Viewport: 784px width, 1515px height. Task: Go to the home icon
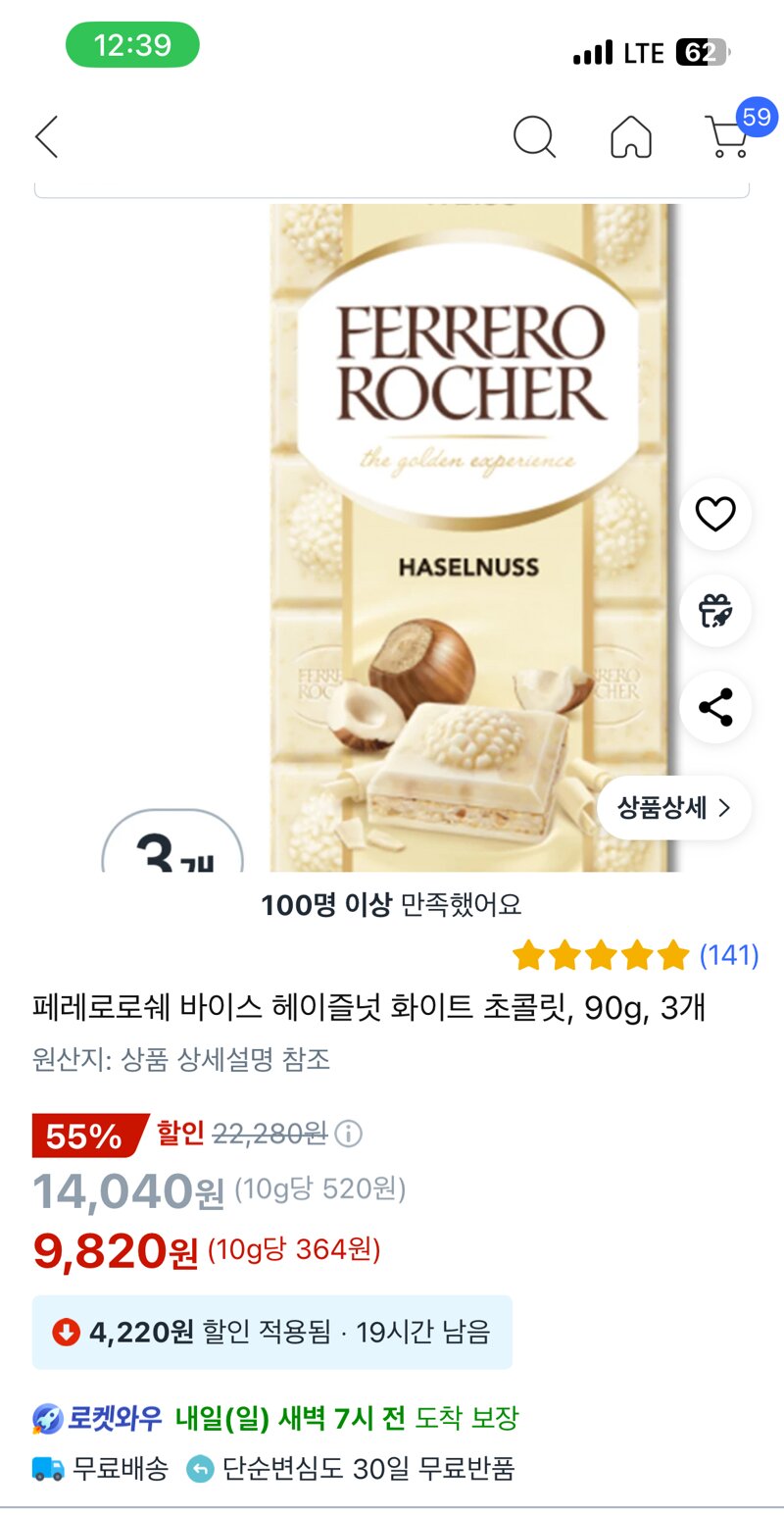(631, 136)
